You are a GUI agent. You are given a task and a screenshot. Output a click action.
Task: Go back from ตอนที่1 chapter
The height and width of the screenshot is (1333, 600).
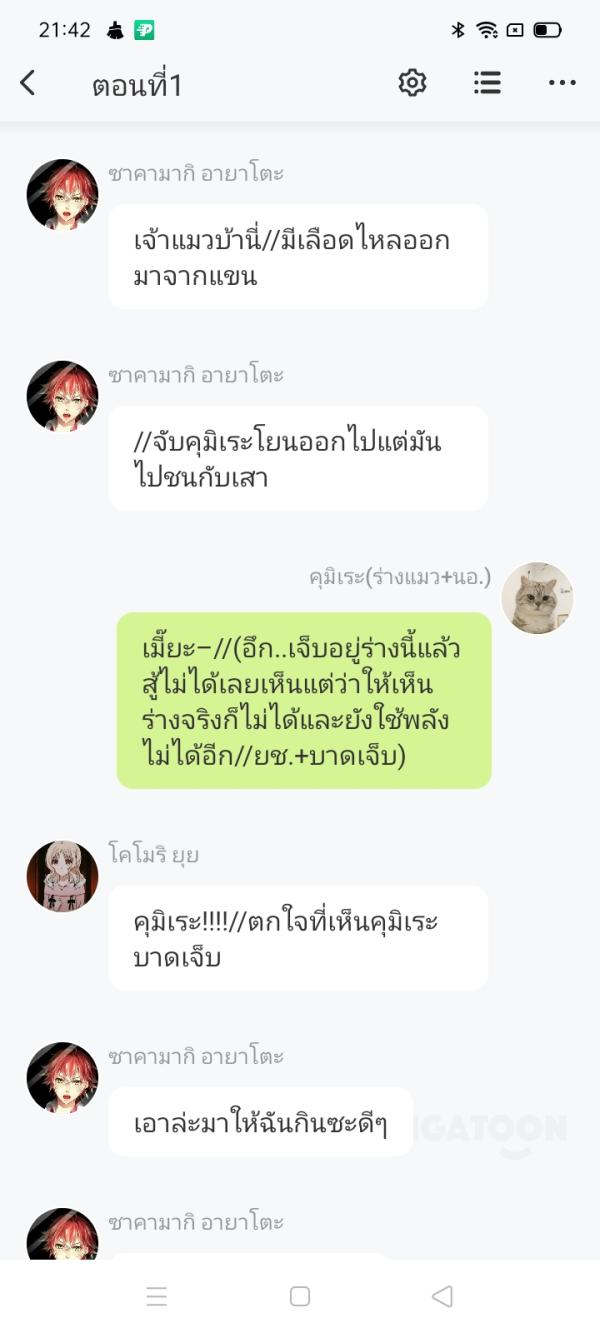pos(28,84)
